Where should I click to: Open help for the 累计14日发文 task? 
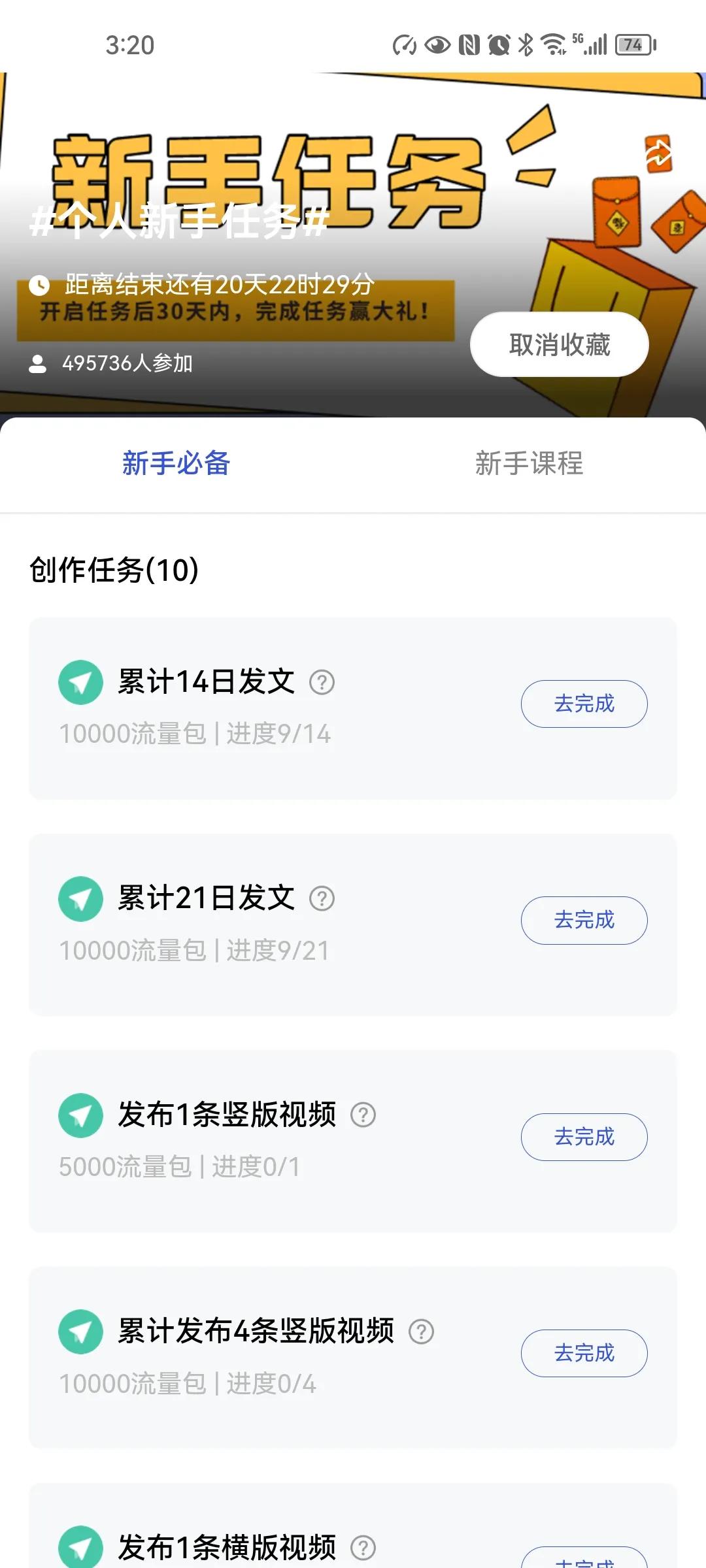pos(322,683)
